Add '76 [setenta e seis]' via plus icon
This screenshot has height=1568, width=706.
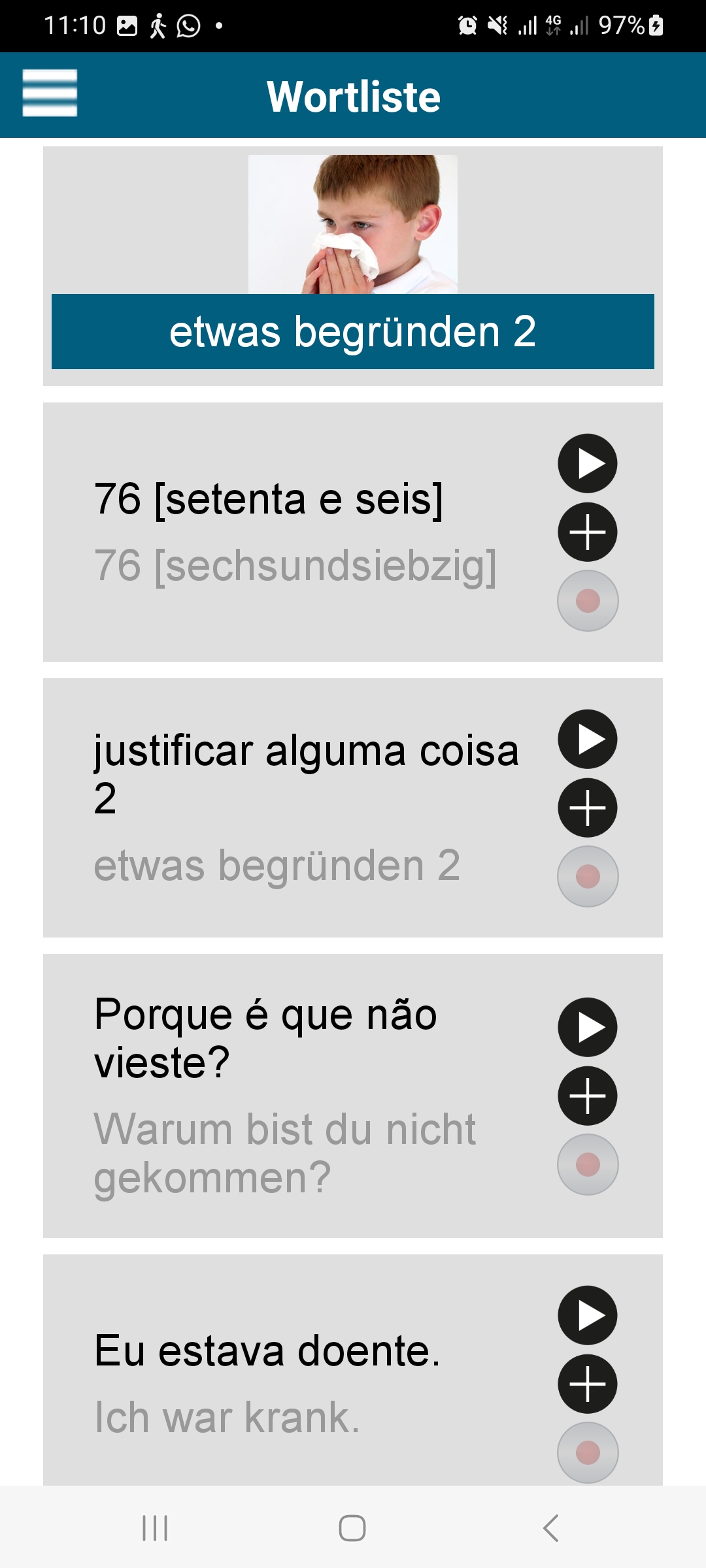[x=588, y=532]
